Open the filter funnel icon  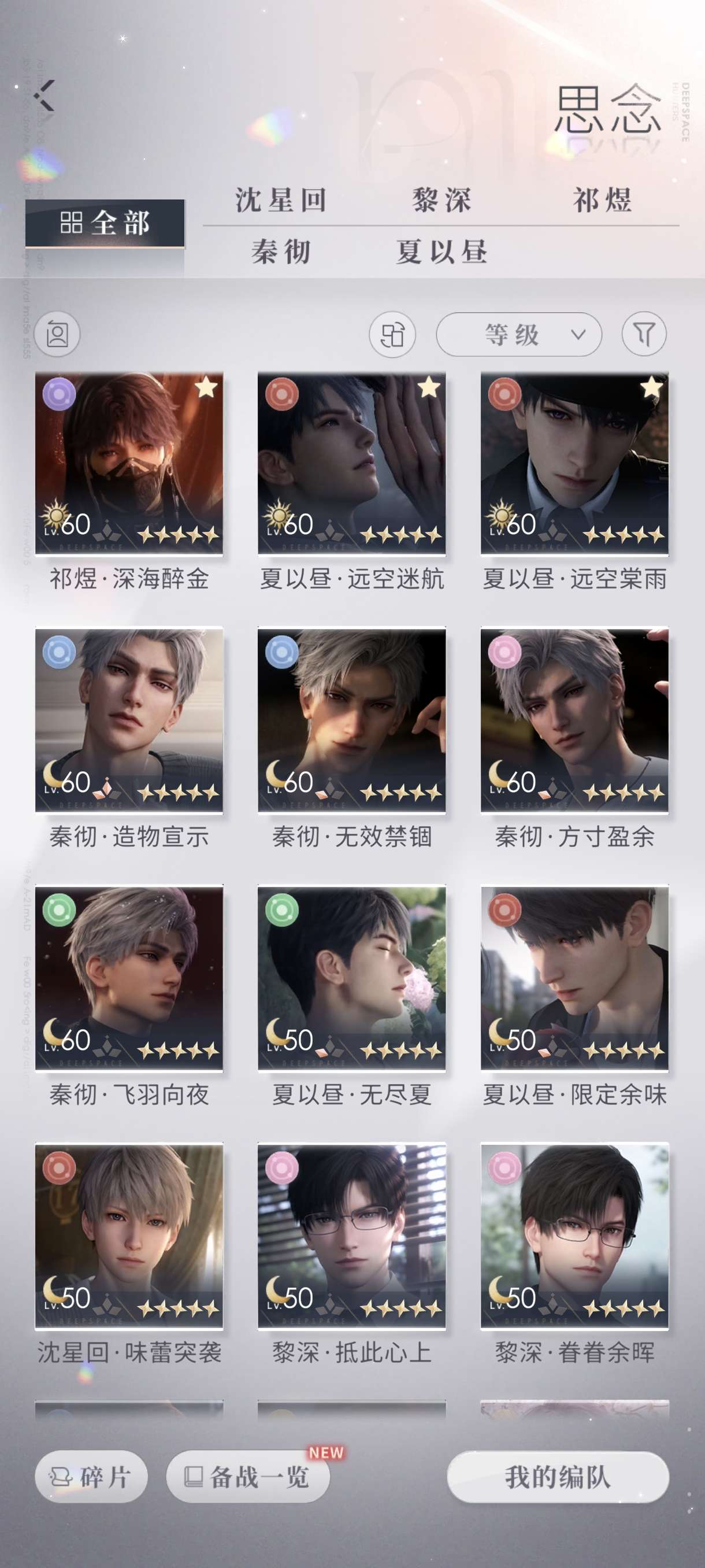[644, 334]
